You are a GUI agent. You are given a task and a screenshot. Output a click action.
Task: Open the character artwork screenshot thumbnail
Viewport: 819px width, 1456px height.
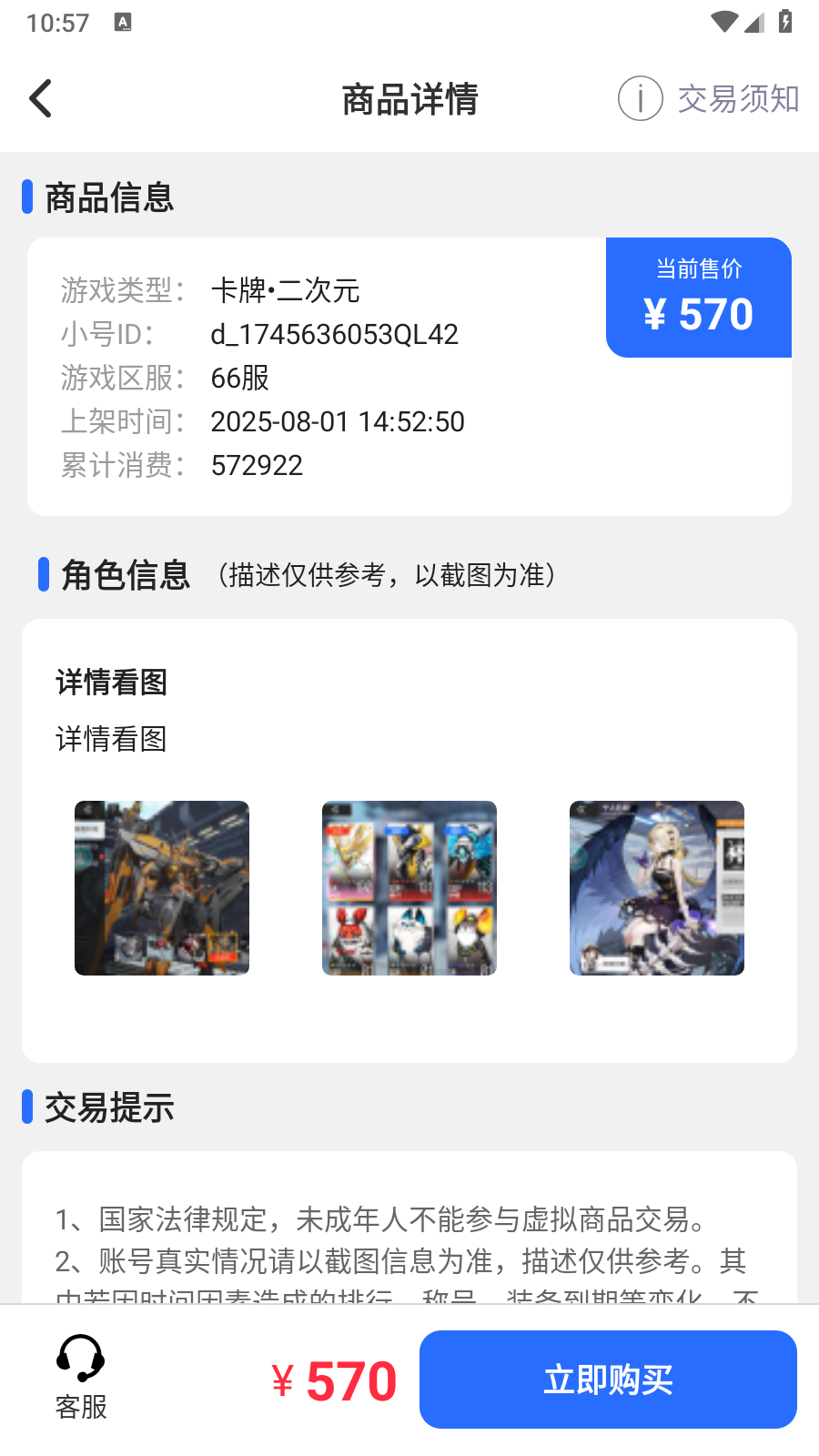click(x=656, y=888)
